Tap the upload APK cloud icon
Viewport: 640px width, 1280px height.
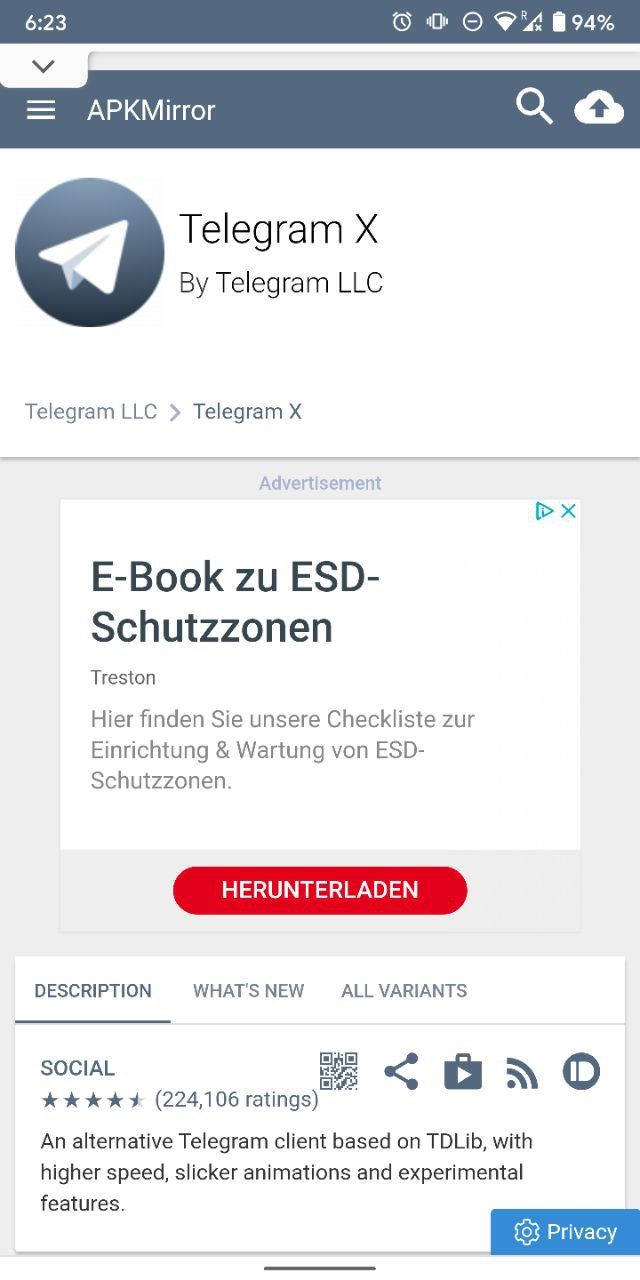point(598,108)
